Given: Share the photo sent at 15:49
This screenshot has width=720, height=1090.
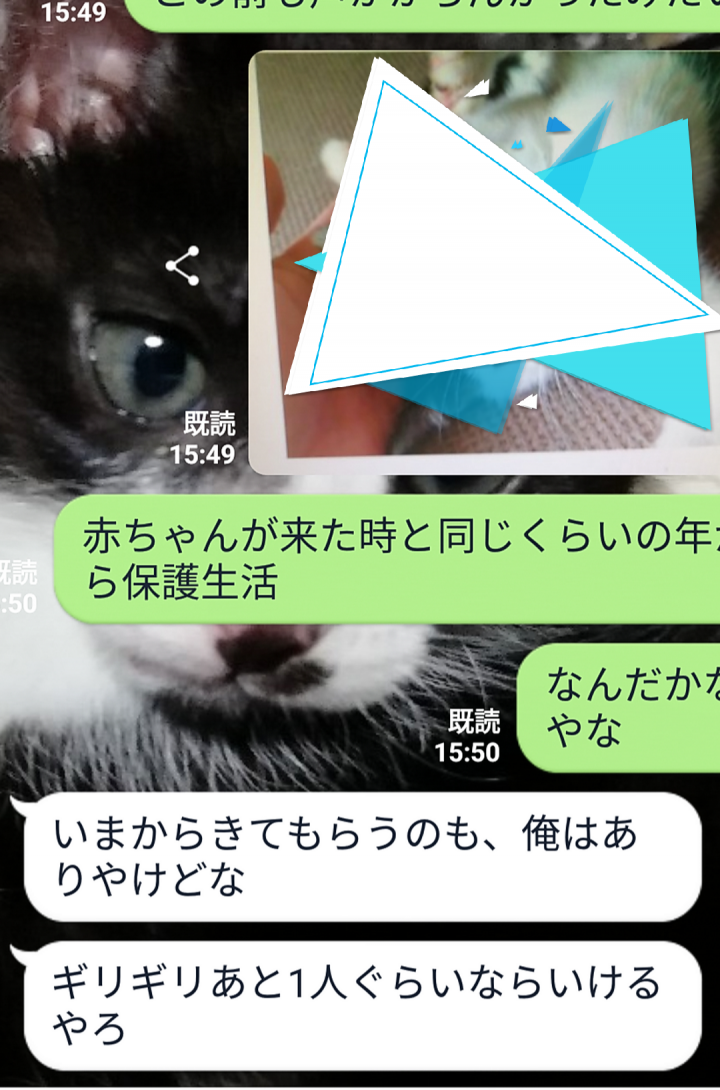Looking at the screenshot, I should click(182, 266).
